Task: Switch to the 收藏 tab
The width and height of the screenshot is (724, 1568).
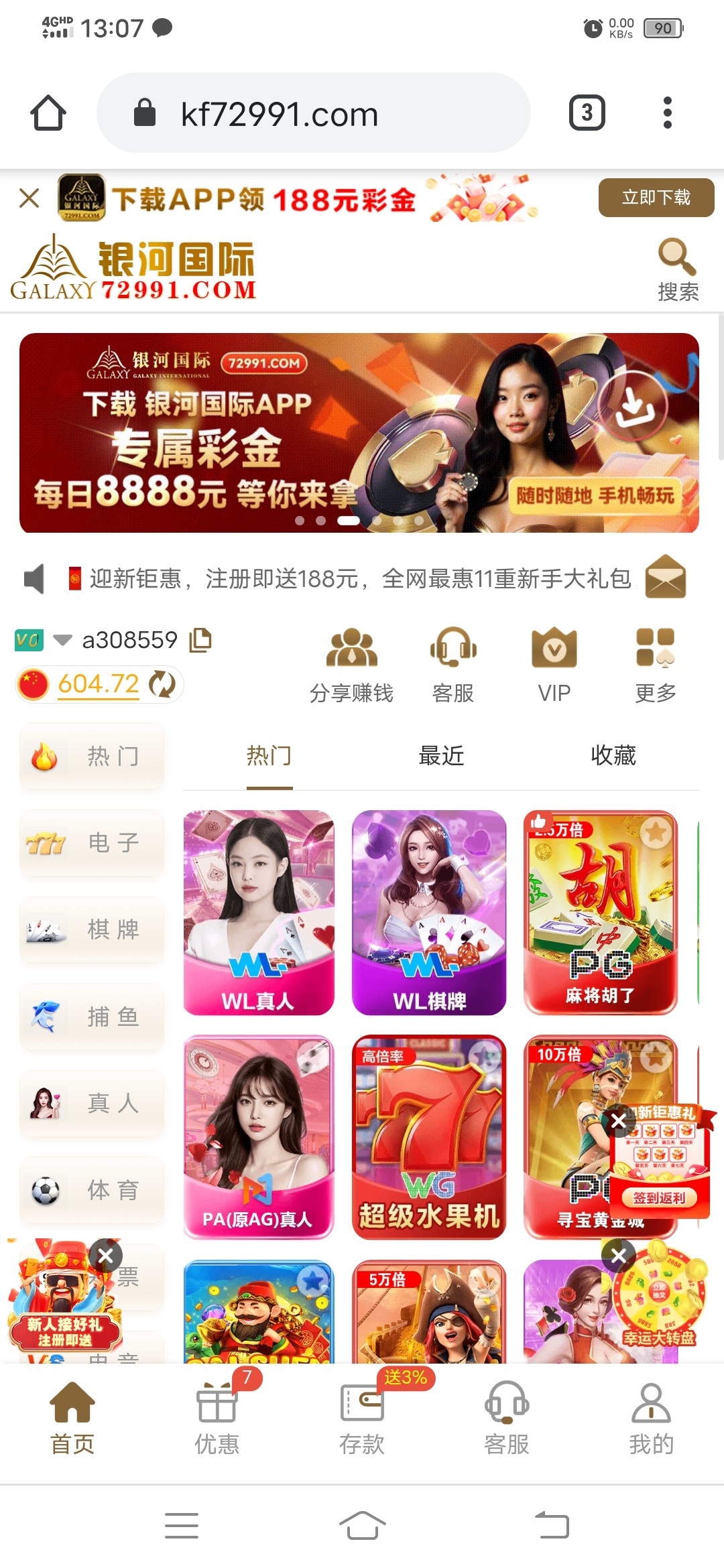Action: coord(615,755)
